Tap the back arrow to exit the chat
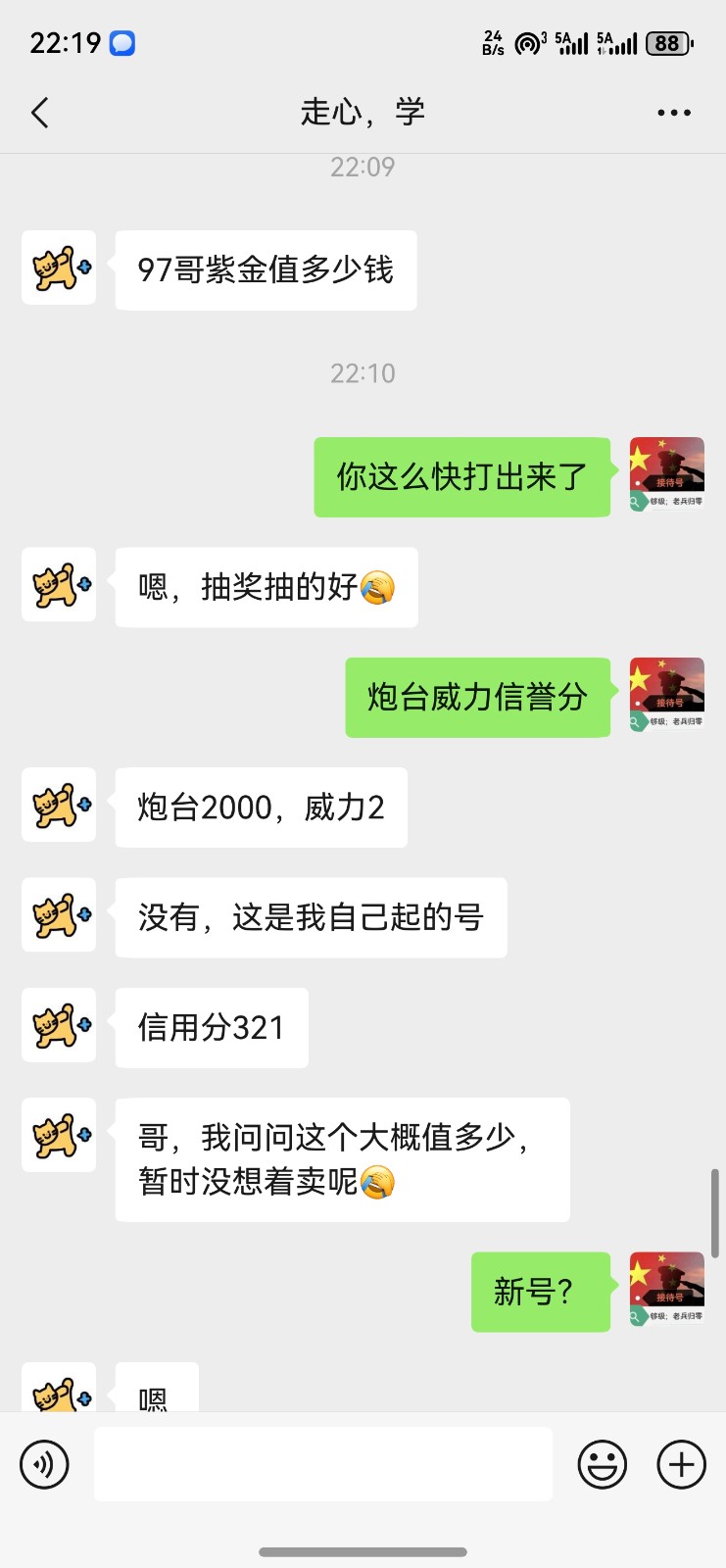This screenshot has width=726, height=1568. pyautogui.click(x=39, y=112)
